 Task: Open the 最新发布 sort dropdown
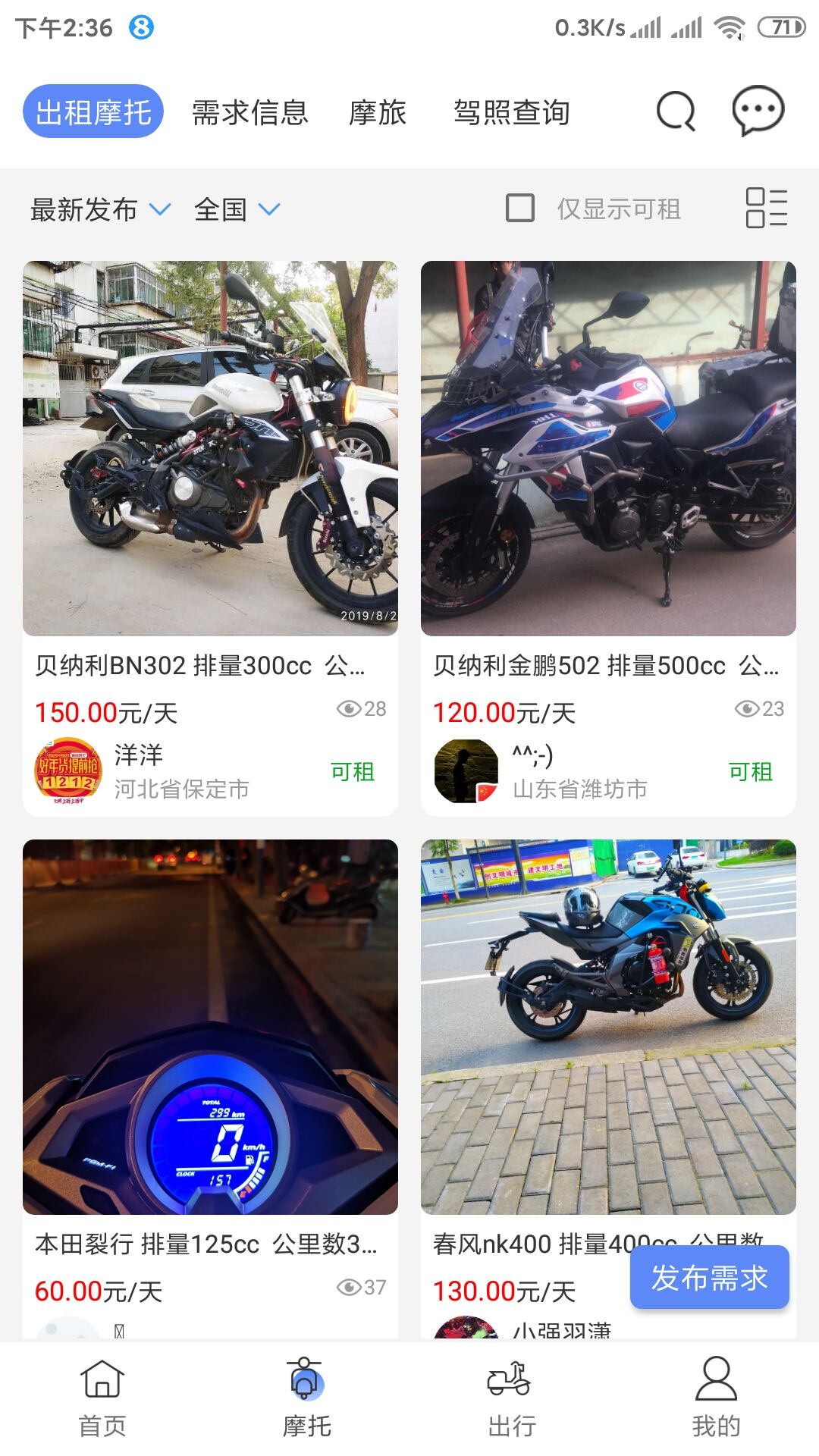coord(83,210)
